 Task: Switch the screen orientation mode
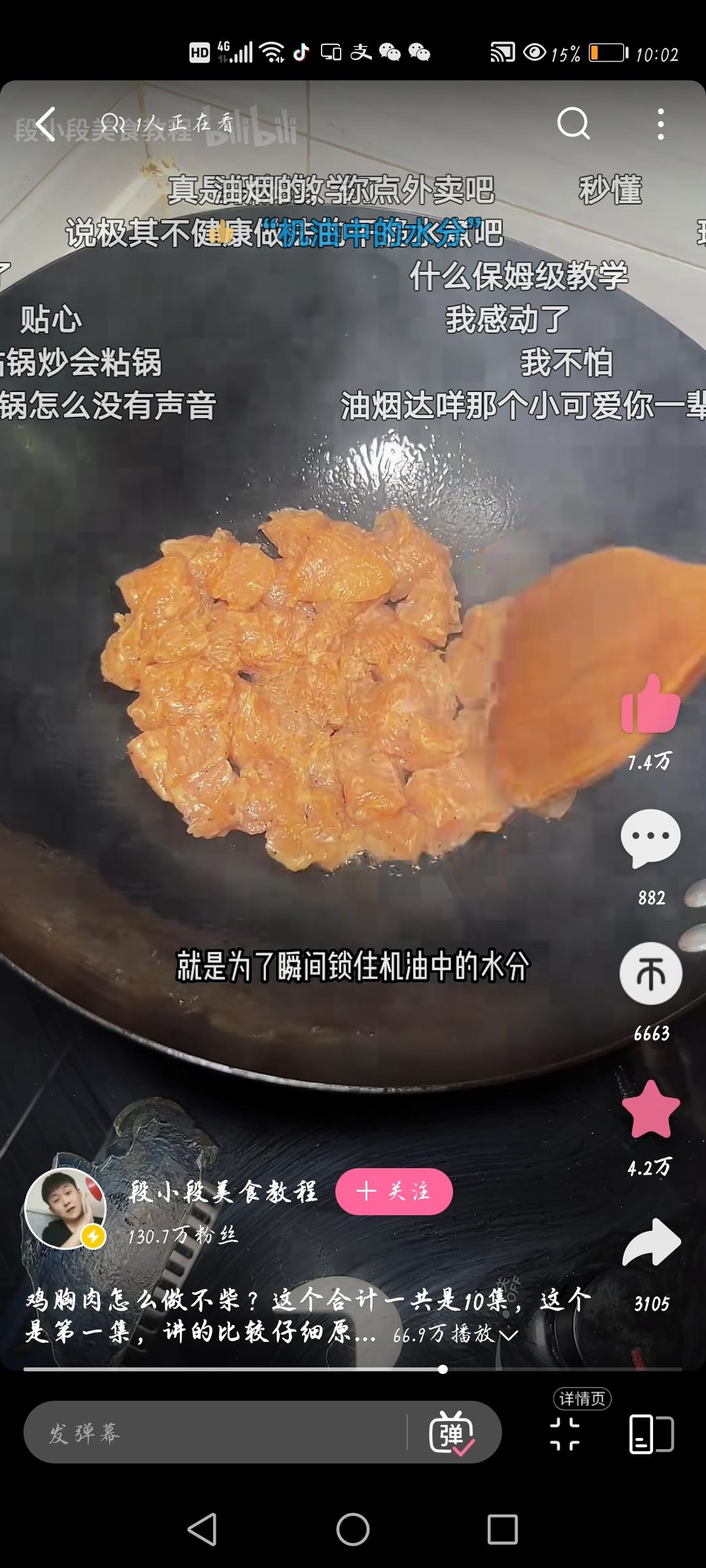click(x=651, y=1434)
